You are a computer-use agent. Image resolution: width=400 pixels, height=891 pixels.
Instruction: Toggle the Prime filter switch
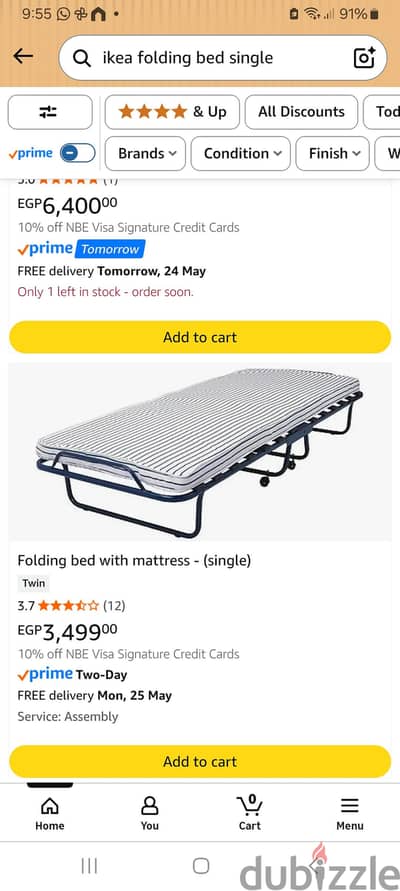coord(77,153)
